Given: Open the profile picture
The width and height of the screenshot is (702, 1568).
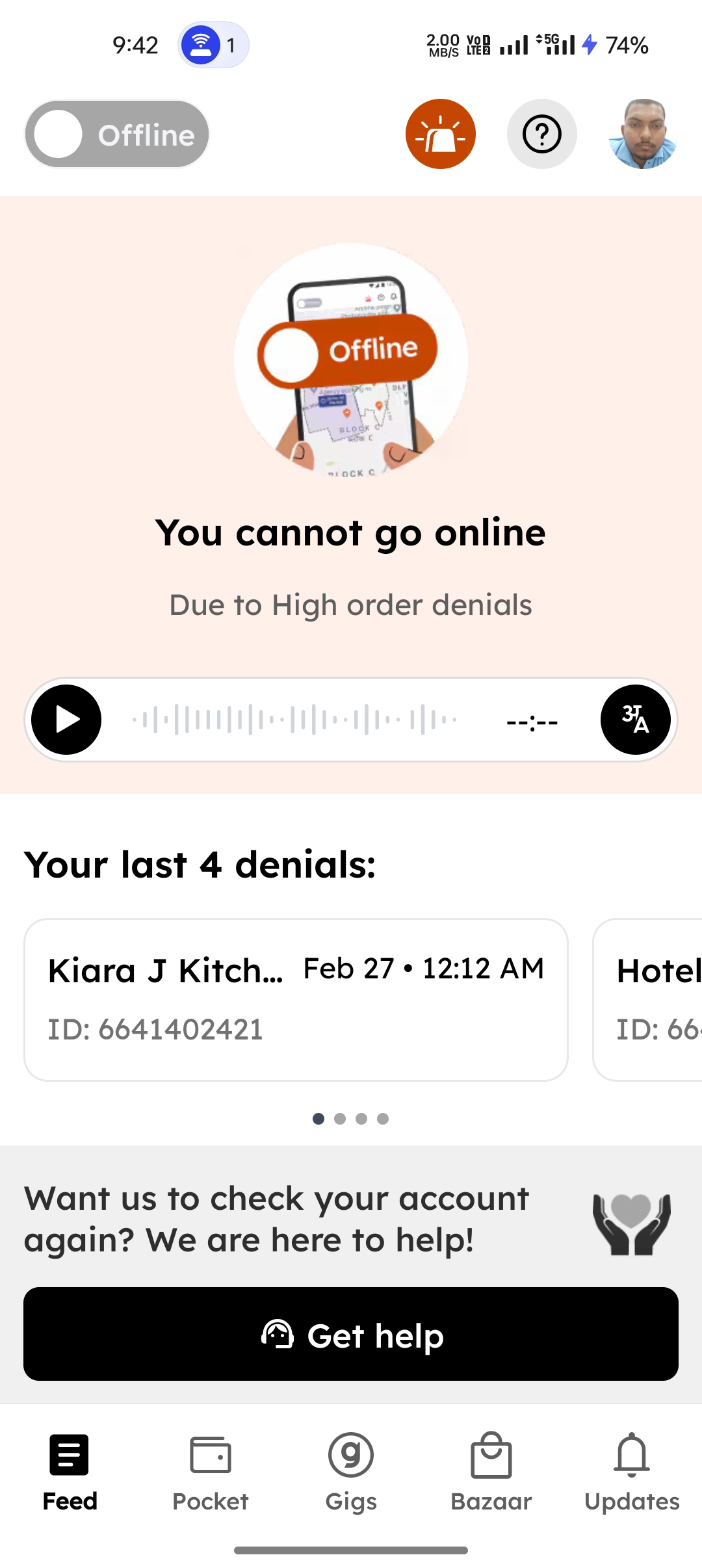Looking at the screenshot, I should point(643,134).
